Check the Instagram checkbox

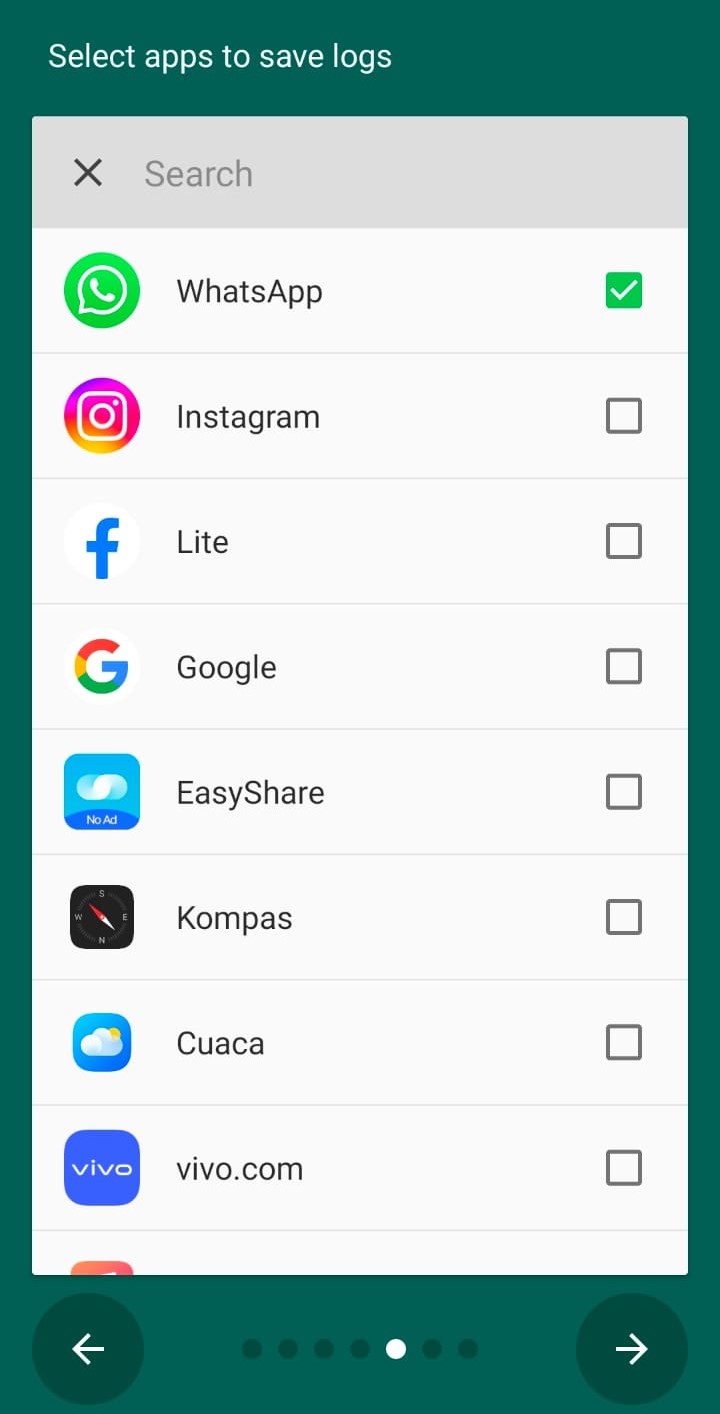tap(624, 416)
